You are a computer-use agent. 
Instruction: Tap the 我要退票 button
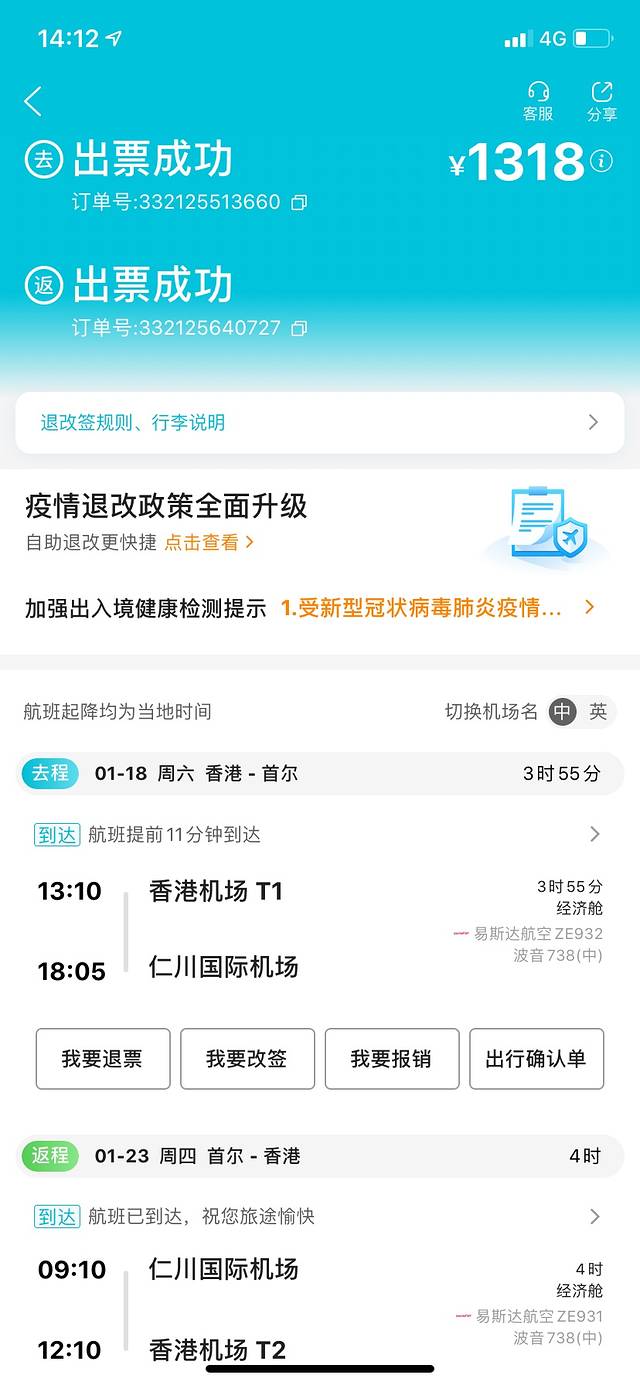pyautogui.click(x=103, y=1058)
